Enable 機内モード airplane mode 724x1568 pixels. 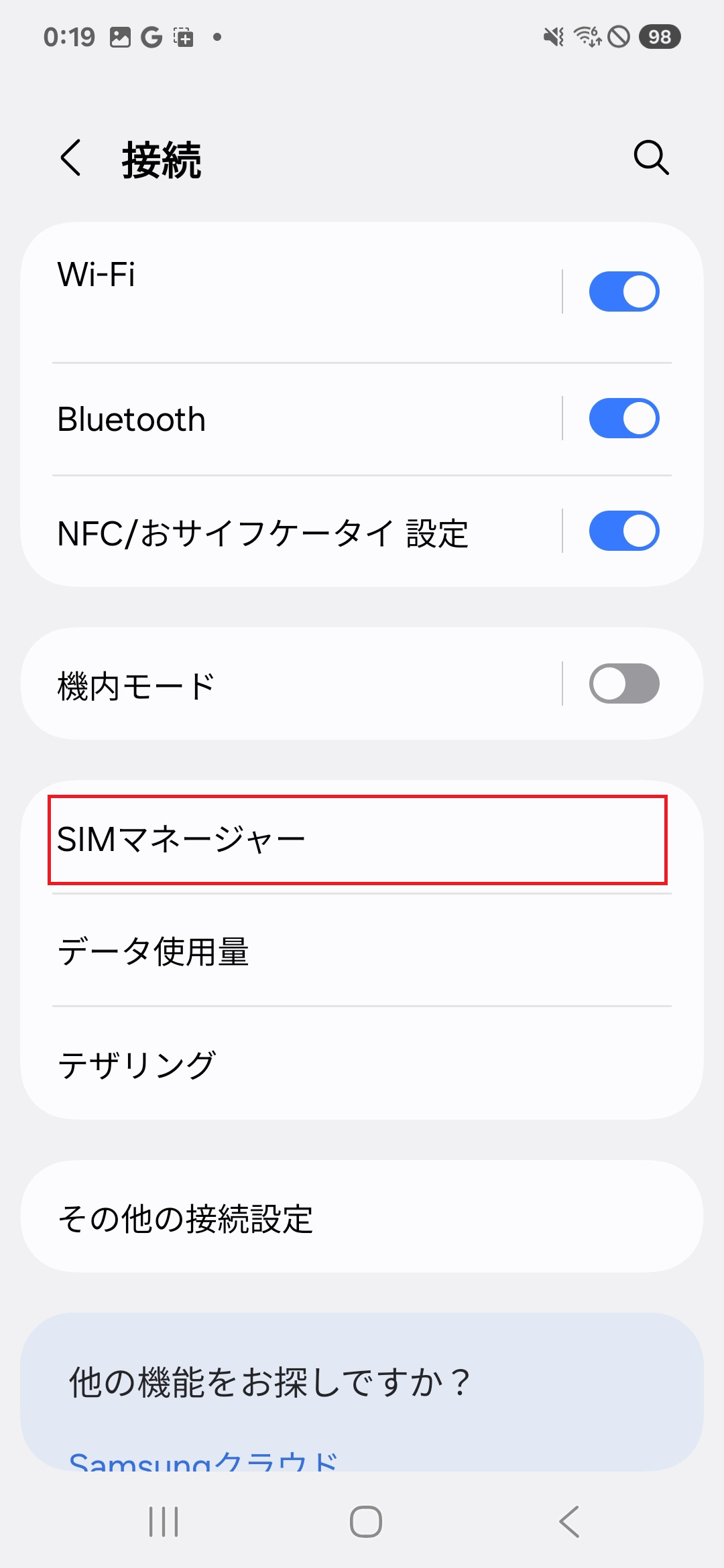click(x=625, y=683)
